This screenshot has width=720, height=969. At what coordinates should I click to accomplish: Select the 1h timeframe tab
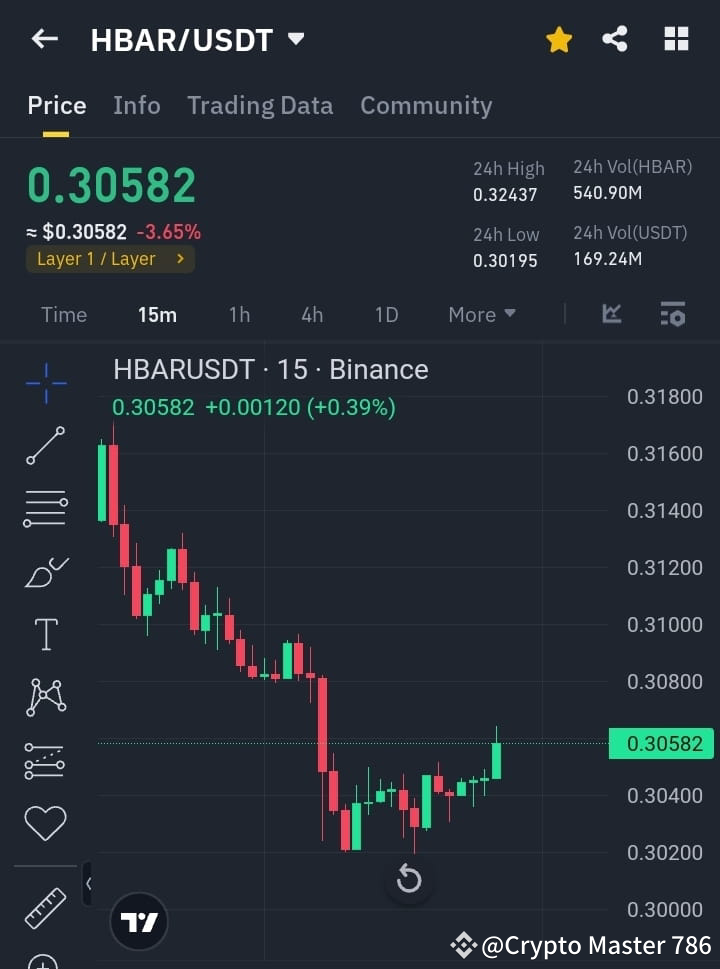[239, 314]
